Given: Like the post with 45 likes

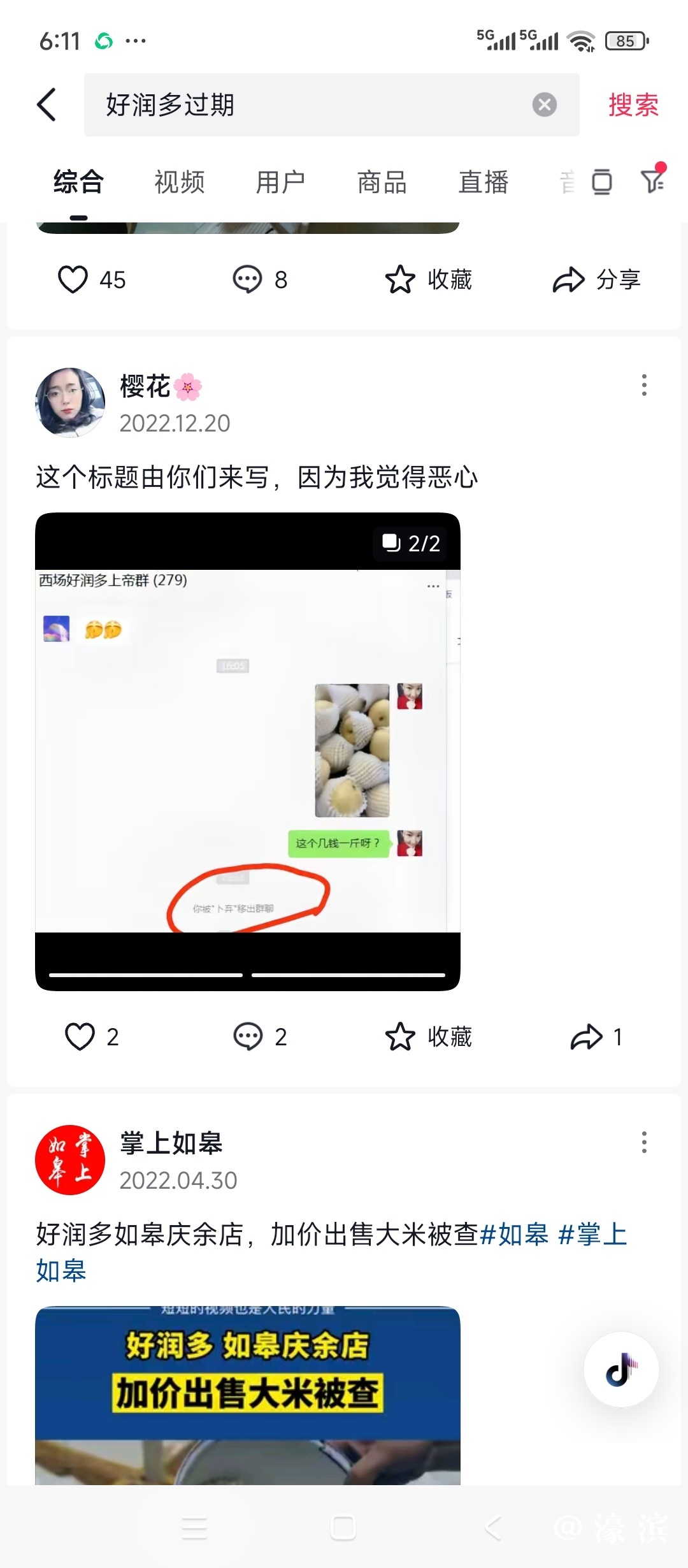Looking at the screenshot, I should tap(73, 279).
